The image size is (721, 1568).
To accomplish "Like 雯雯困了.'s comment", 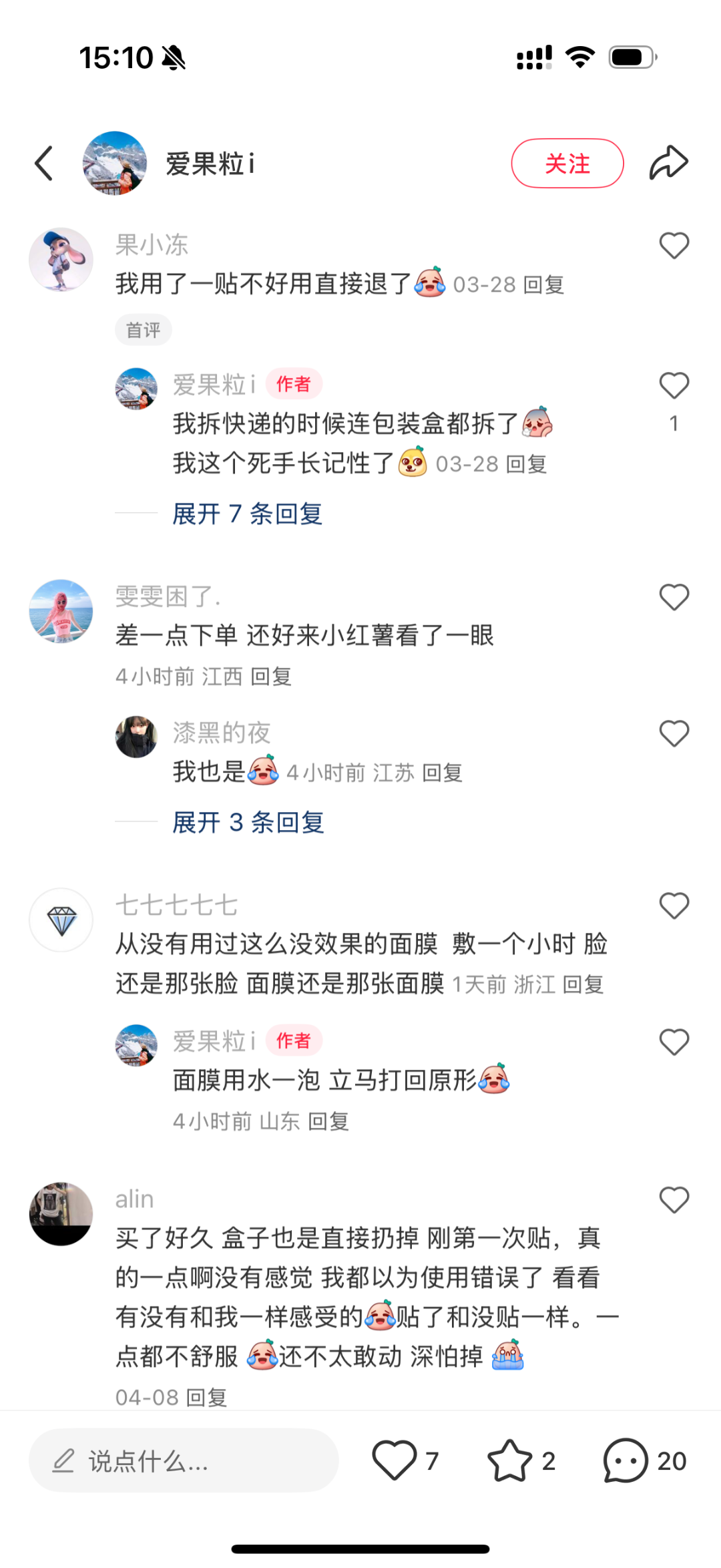I will point(674,597).
